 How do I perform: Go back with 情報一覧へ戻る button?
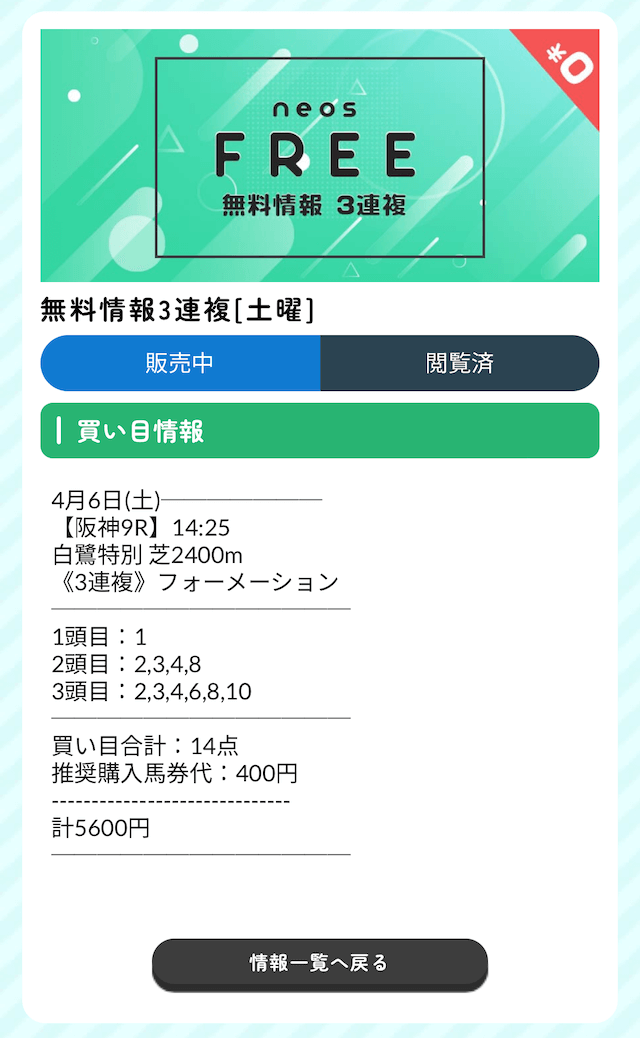point(320,963)
